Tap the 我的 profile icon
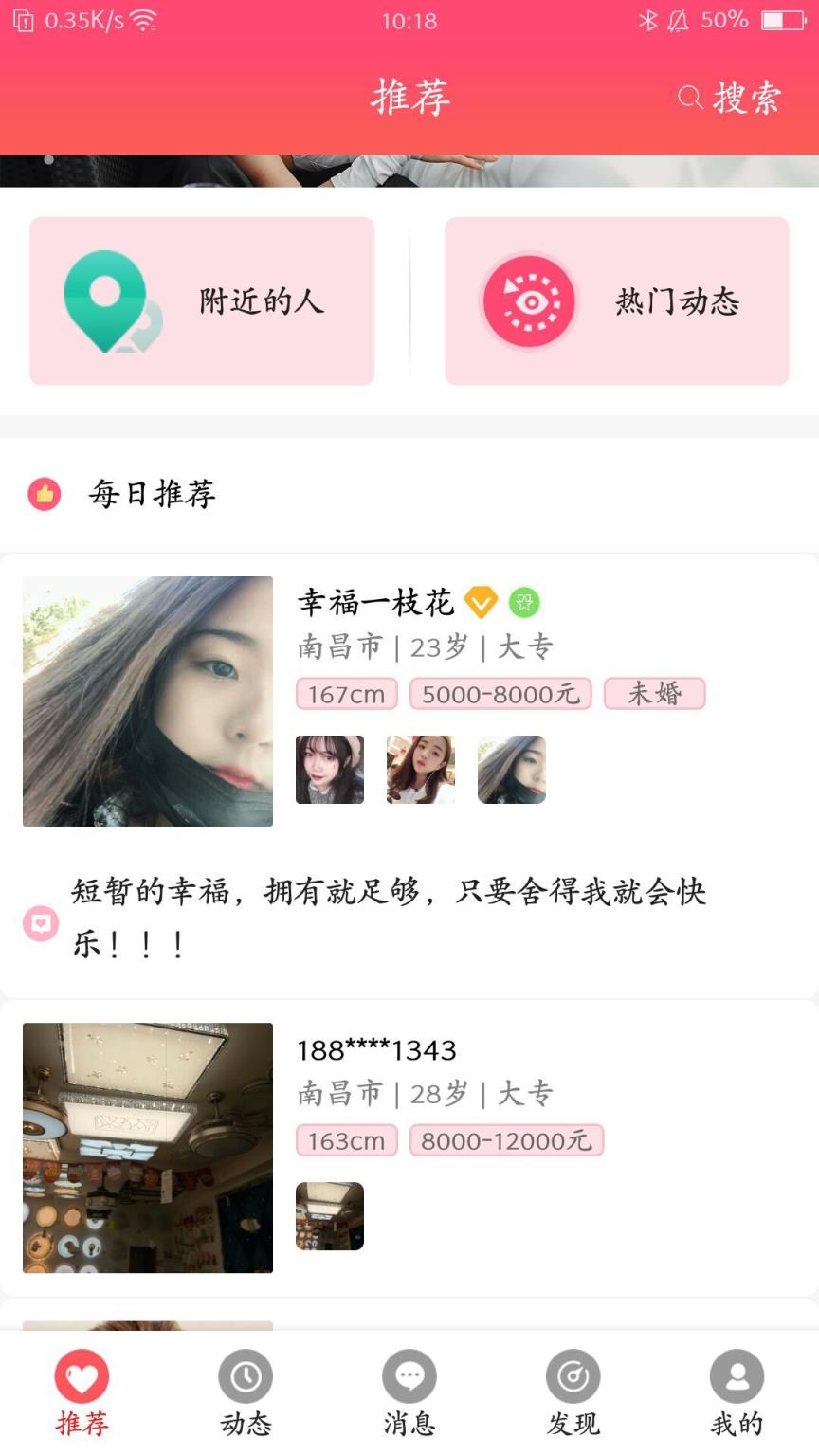Viewport: 819px width, 1456px height. pyautogui.click(x=737, y=1375)
